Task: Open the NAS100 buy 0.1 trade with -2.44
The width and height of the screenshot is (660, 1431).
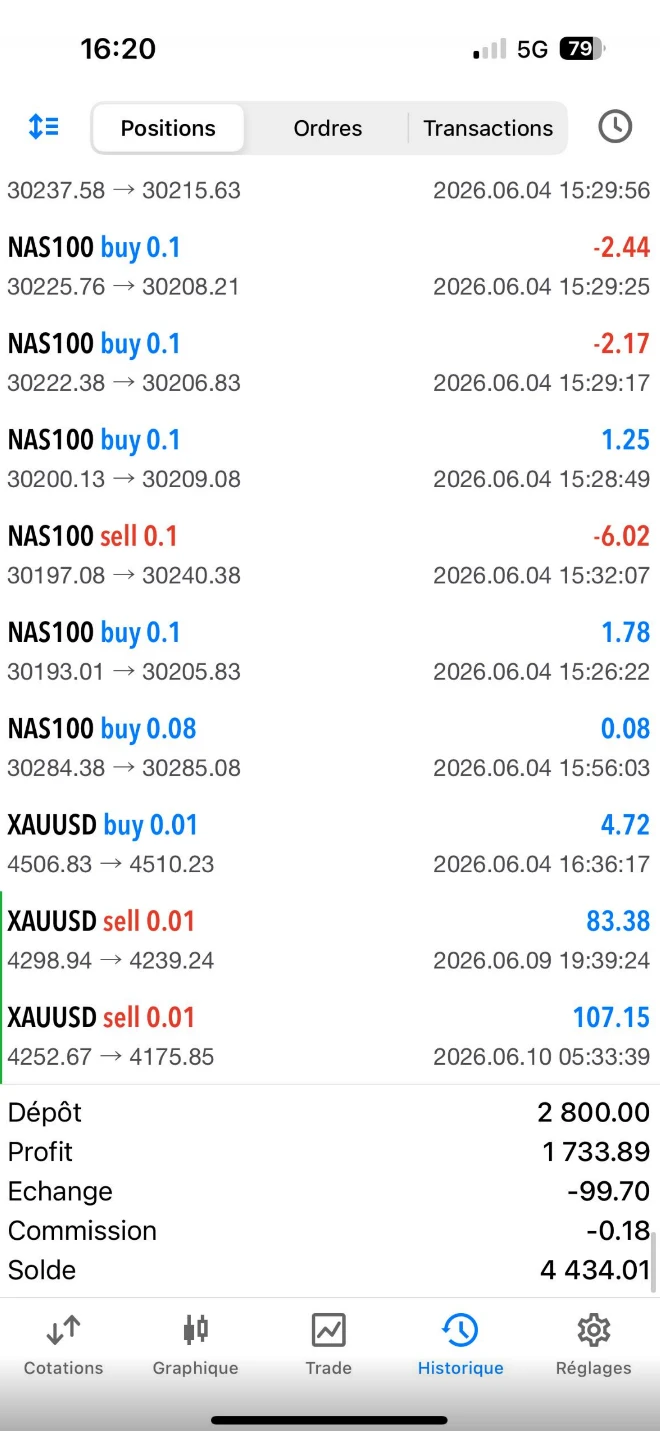Action: click(x=330, y=267)
